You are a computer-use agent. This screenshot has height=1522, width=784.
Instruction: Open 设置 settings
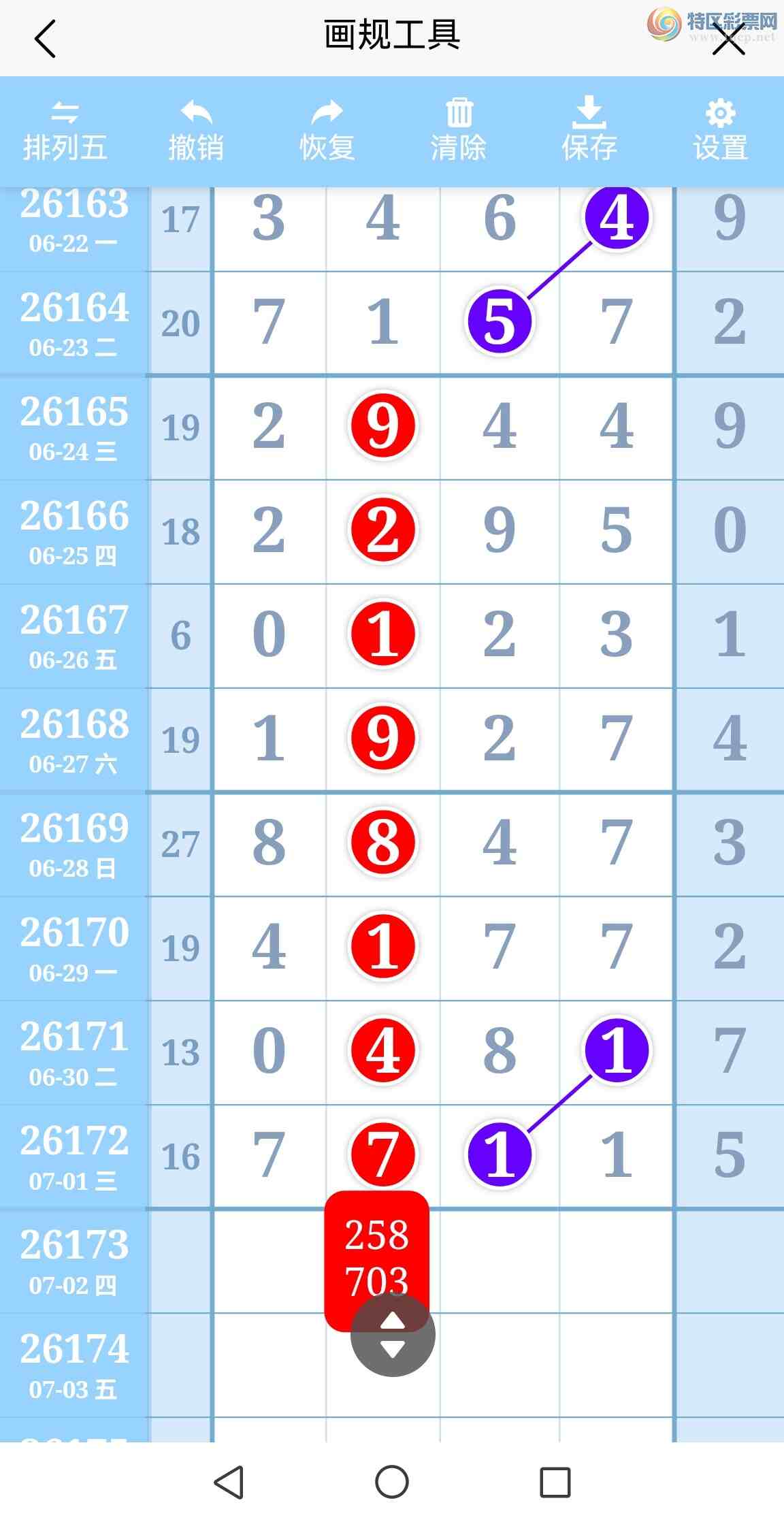coord(721,131)
